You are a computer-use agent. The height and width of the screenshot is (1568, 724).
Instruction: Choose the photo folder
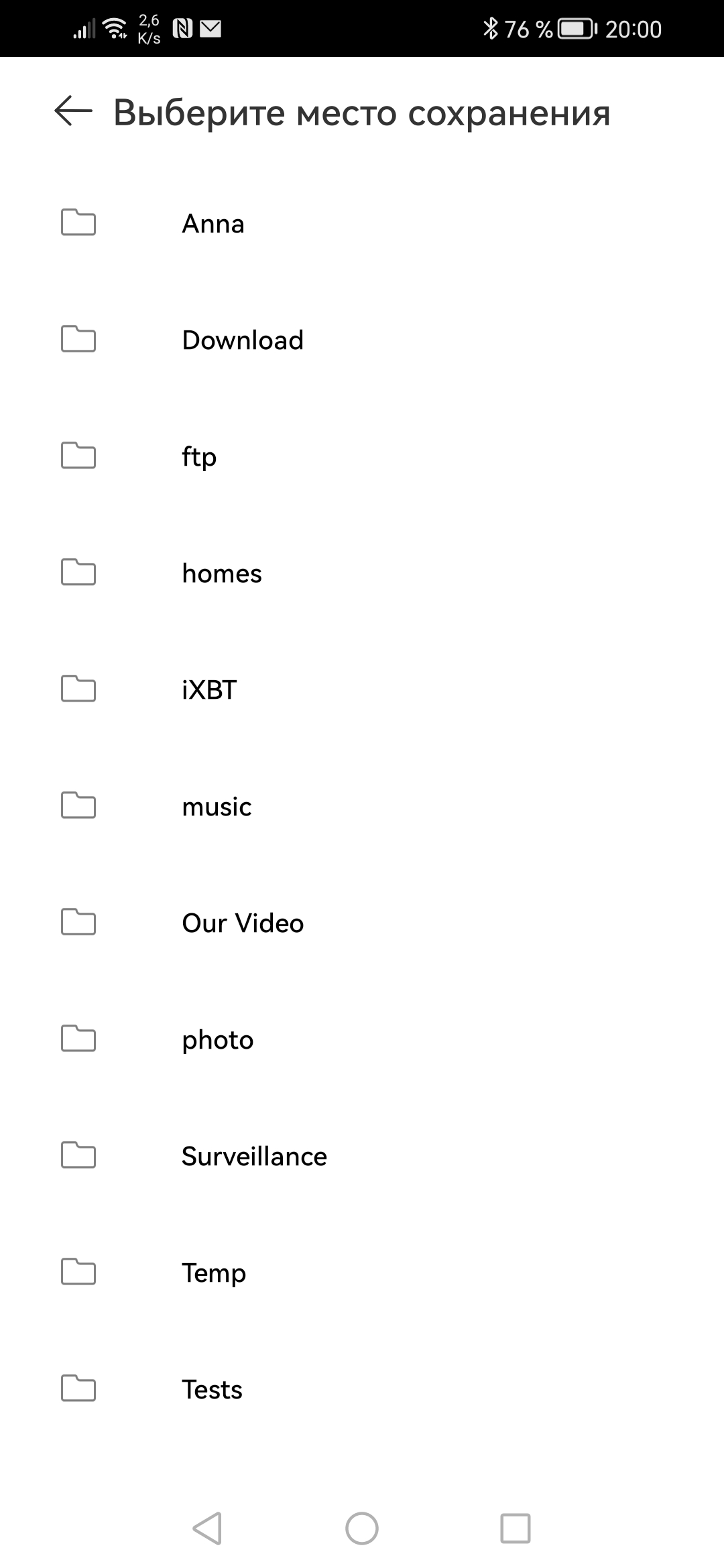click(x=218, y=1040)
